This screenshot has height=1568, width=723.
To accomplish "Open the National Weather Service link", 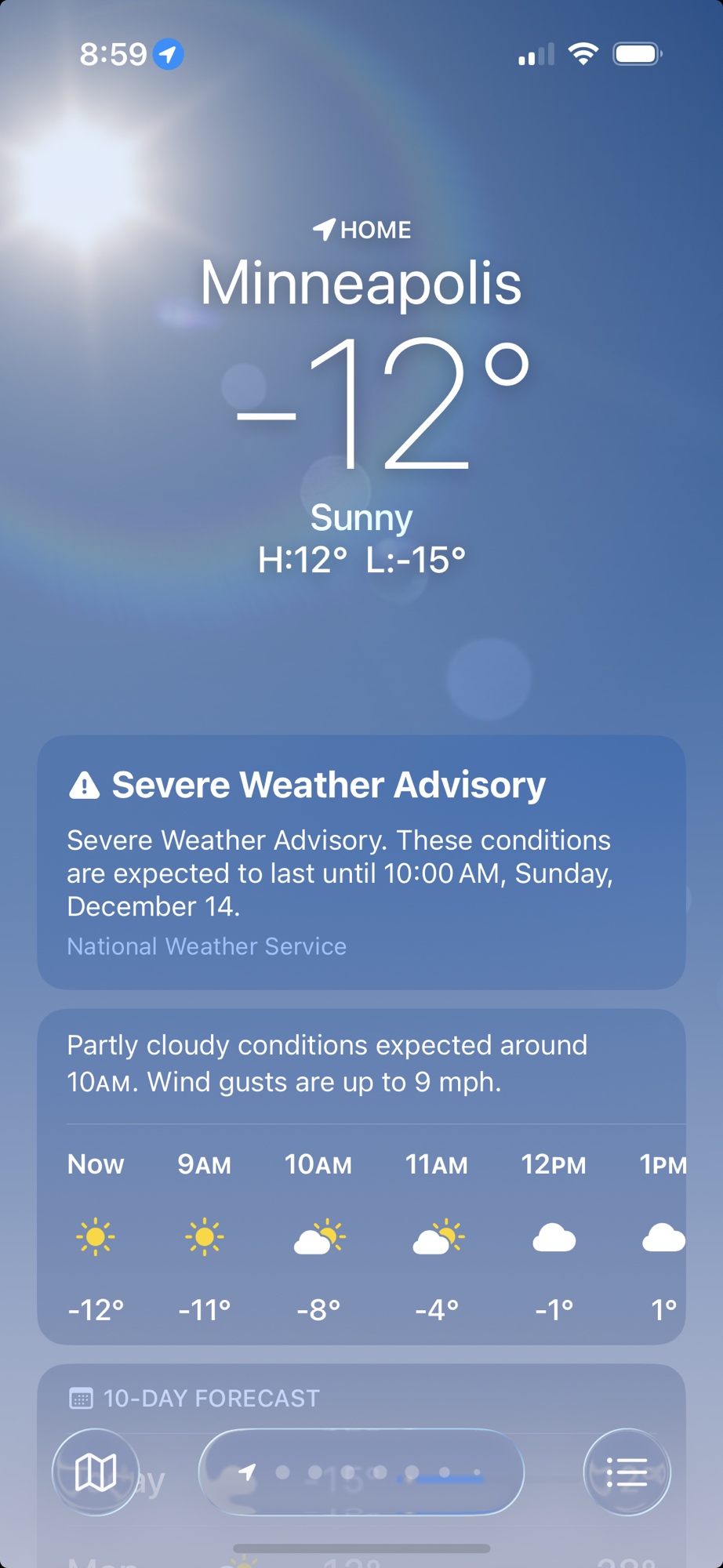I will click(206, 946).
